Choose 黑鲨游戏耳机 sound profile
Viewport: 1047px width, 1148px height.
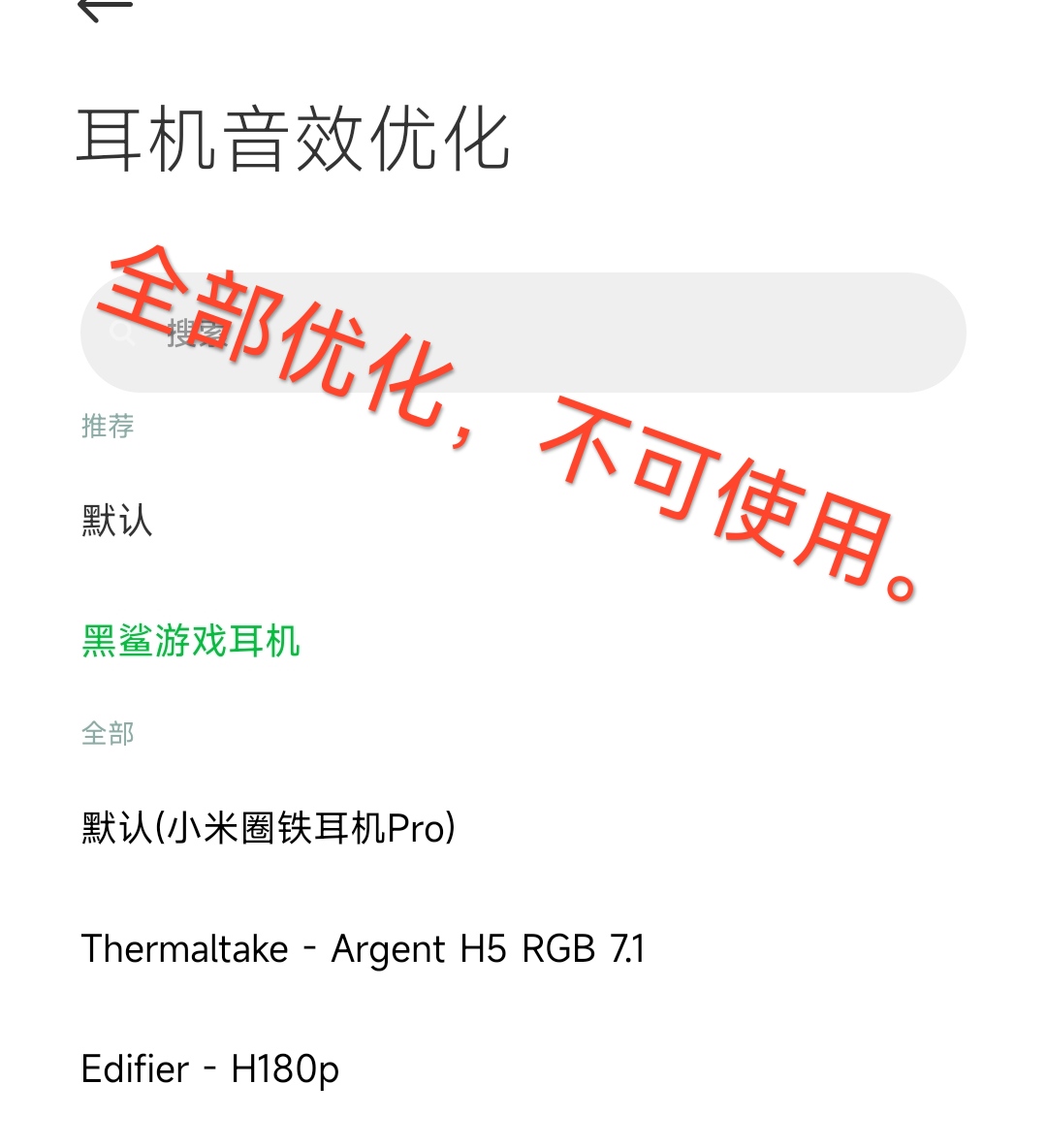tap(191, 641)
